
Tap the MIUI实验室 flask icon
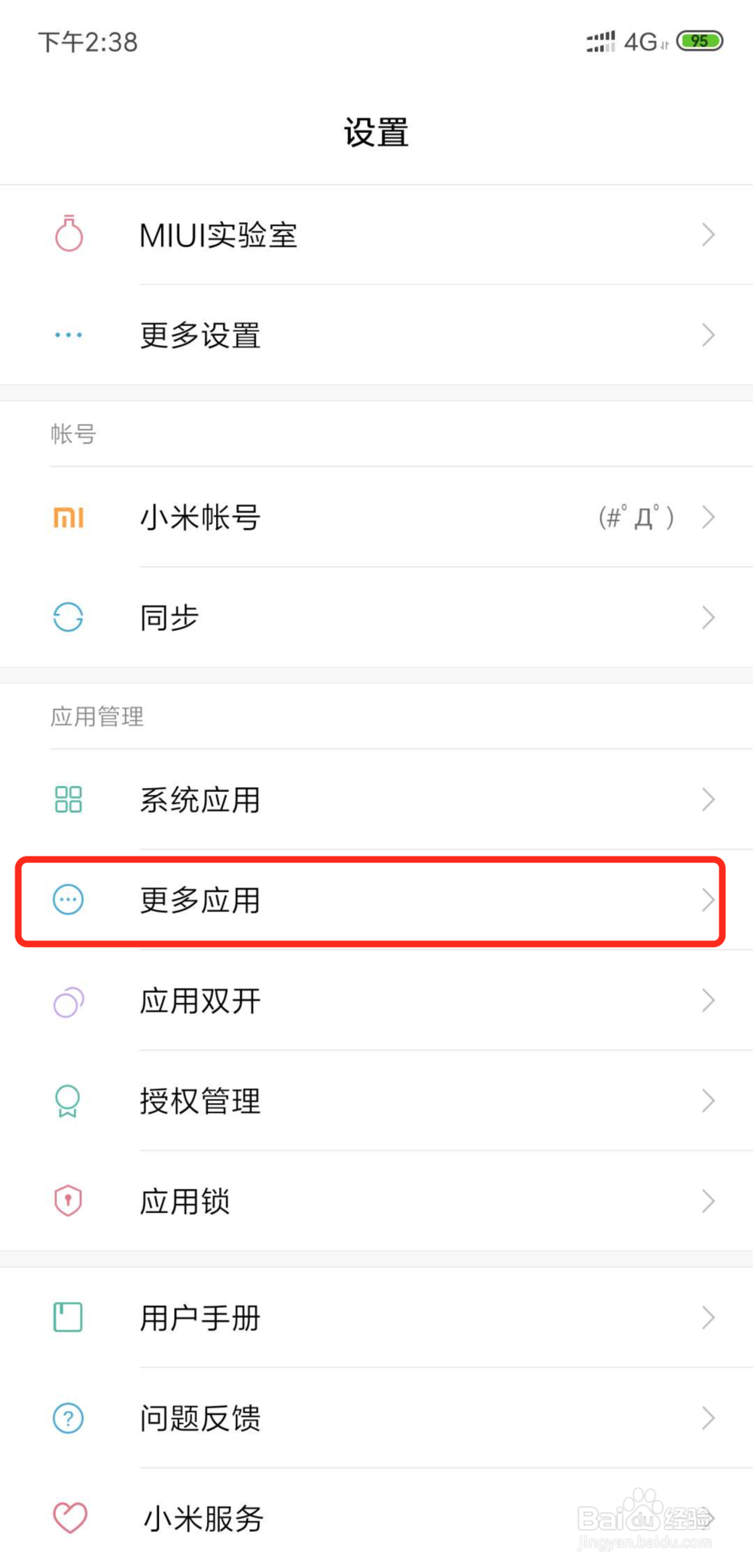point(67,234)
